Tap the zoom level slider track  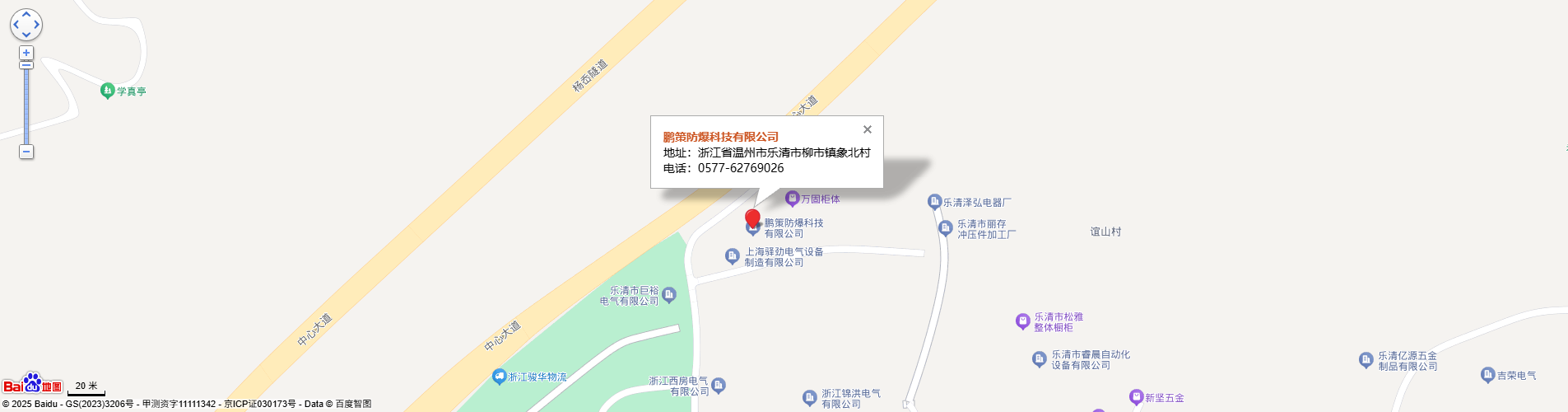click(x=26, y=107)
